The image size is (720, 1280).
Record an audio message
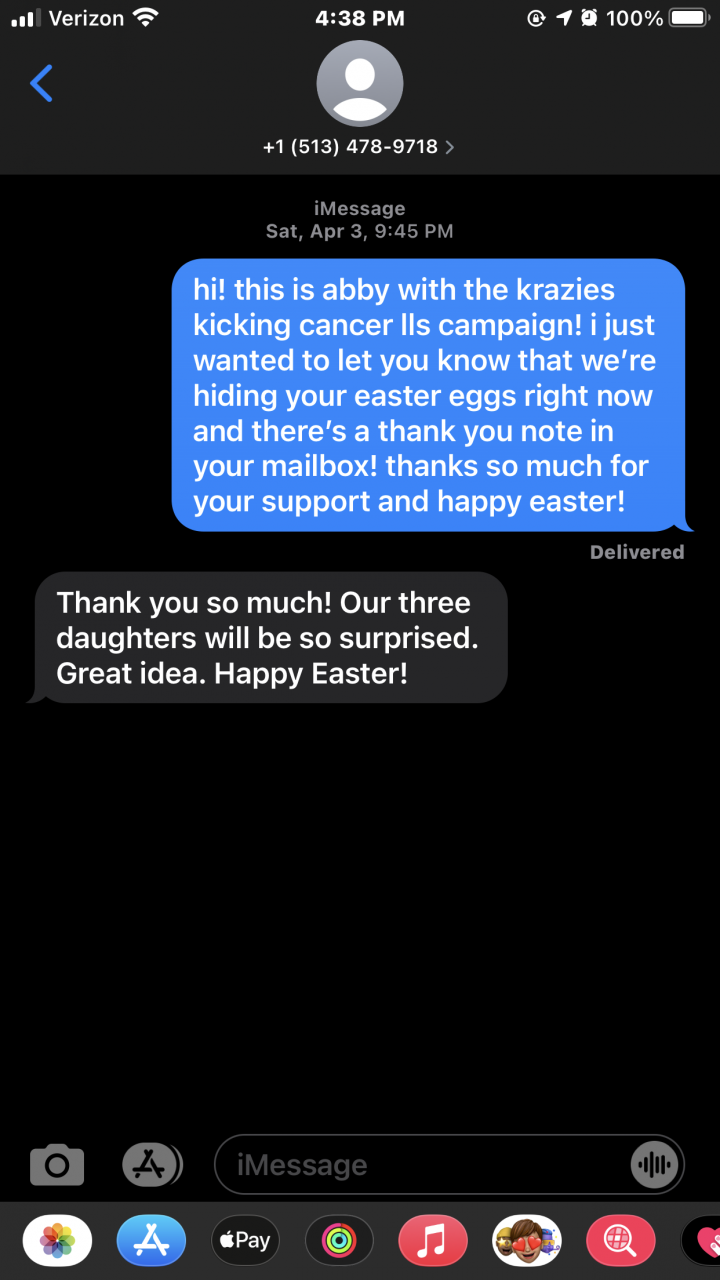pos(656,1165)
